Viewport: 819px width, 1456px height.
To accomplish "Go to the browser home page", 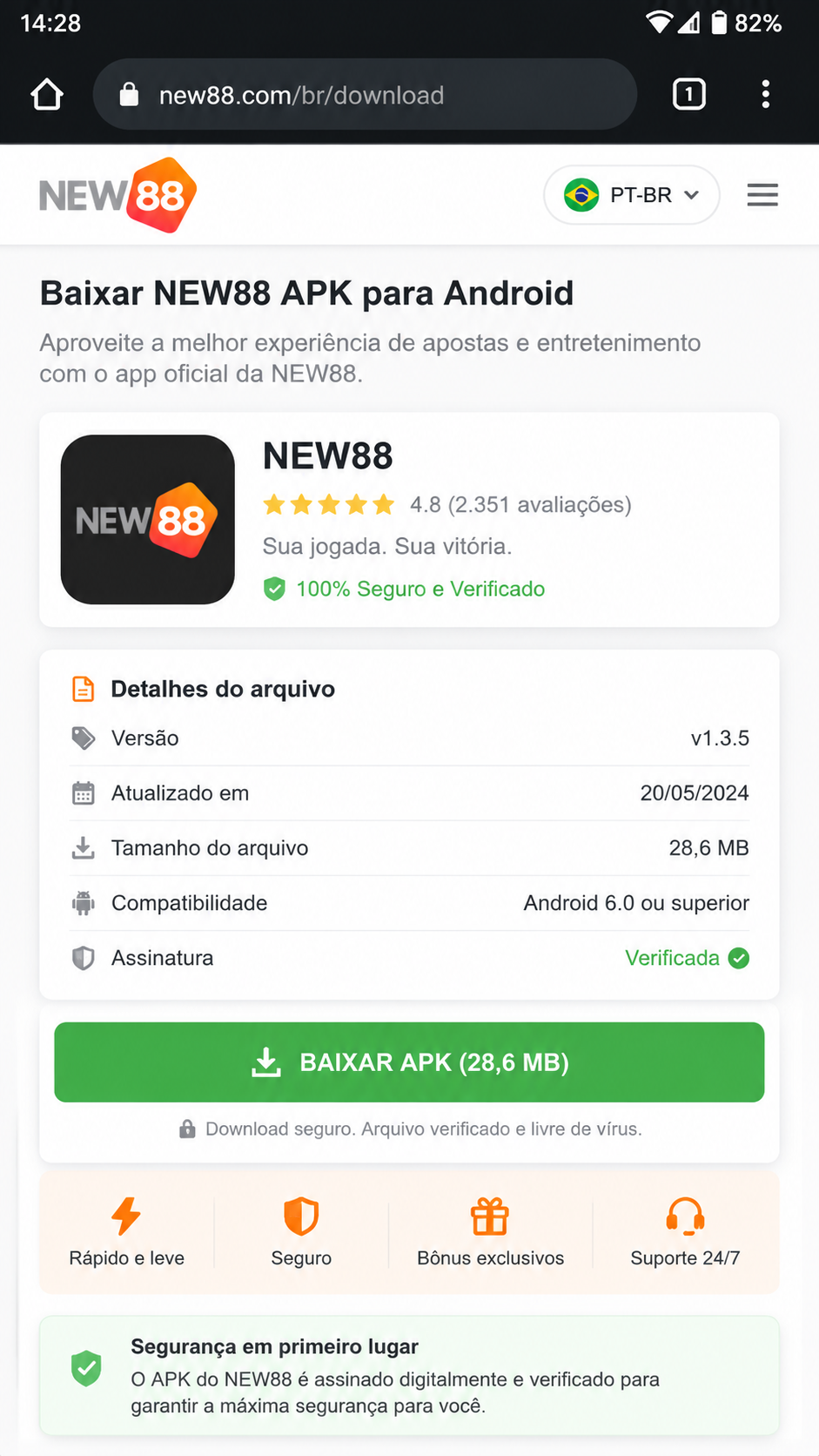I will pyautogui.click(x=47, y=94).
